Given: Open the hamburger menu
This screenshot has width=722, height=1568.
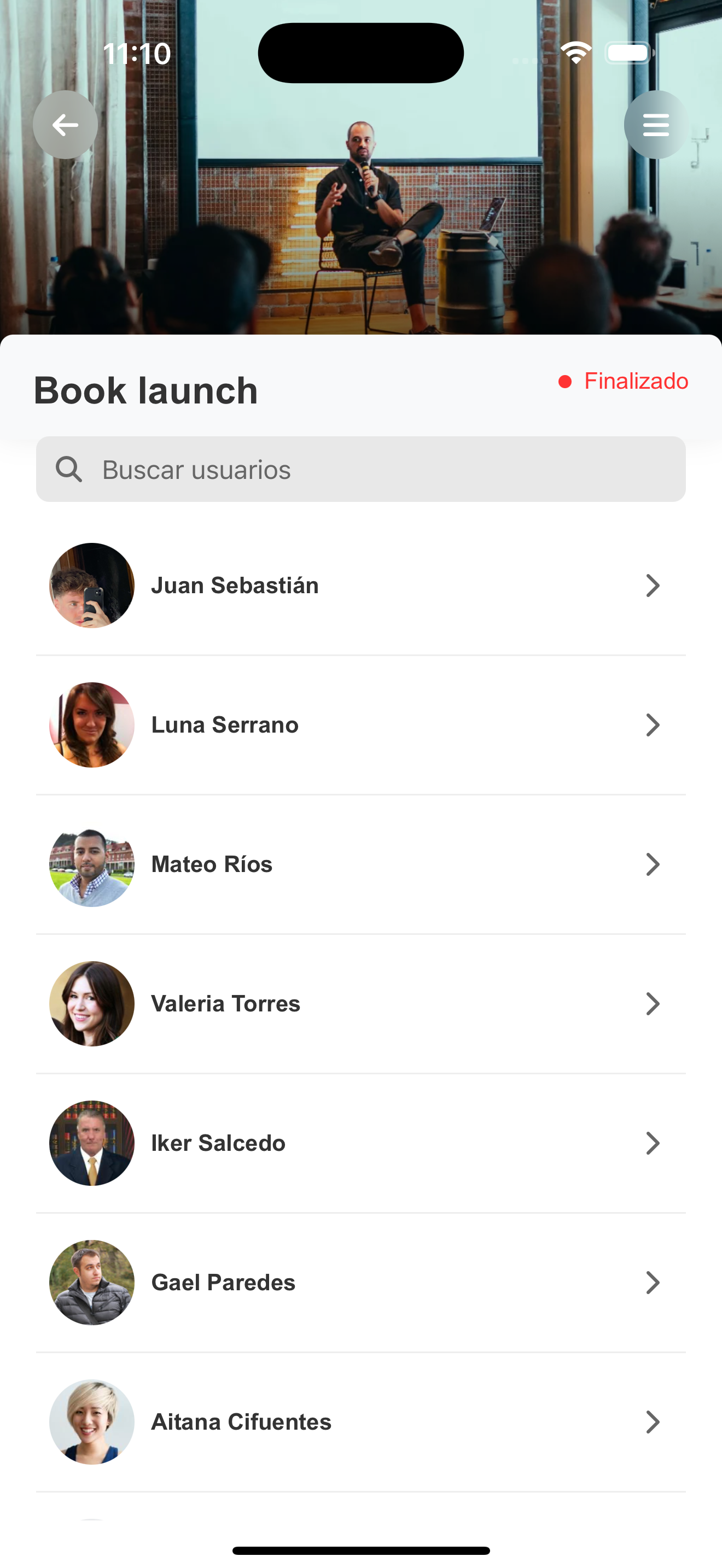Looking at the screenshot, I should (656, 125).
